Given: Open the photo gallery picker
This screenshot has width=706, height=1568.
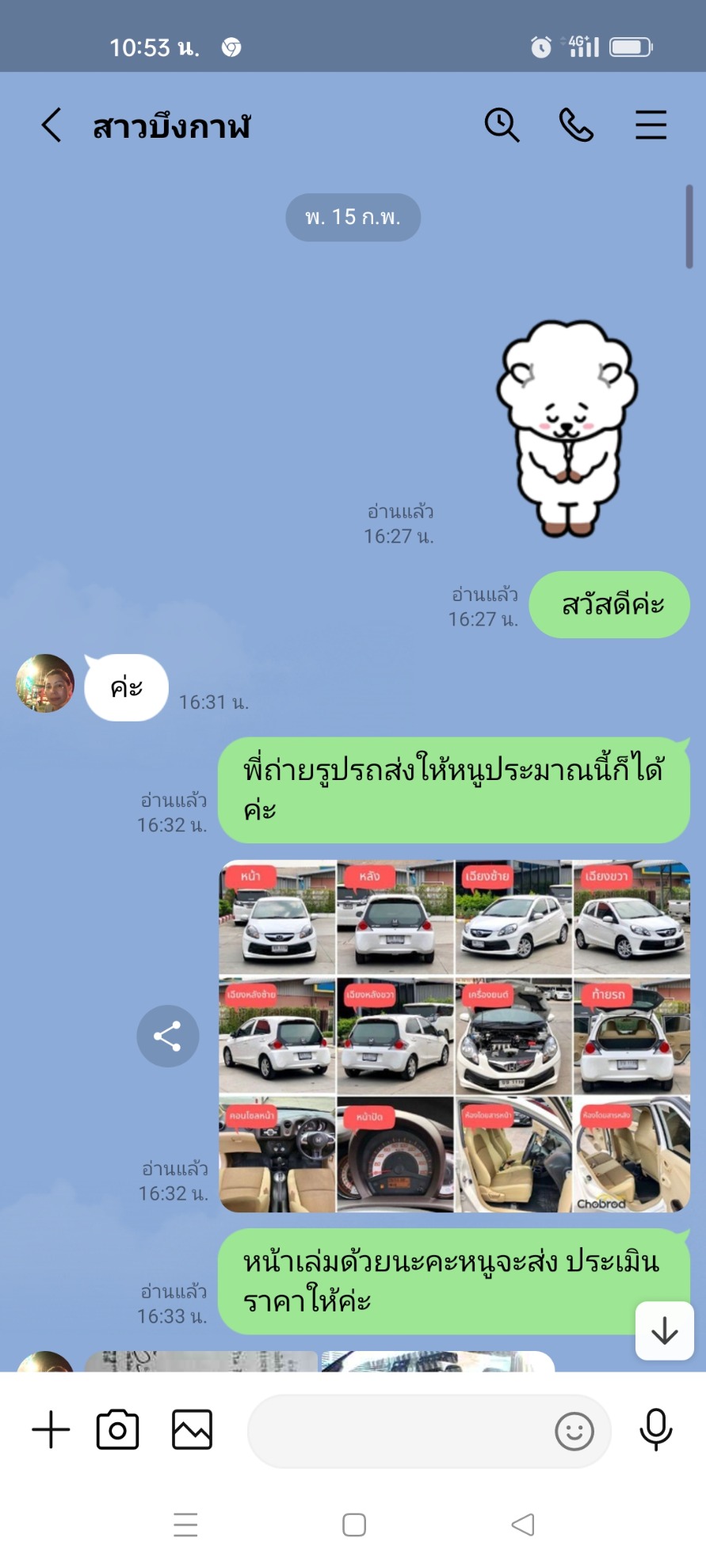Looking at the screenshot, I should point(192,1429).
